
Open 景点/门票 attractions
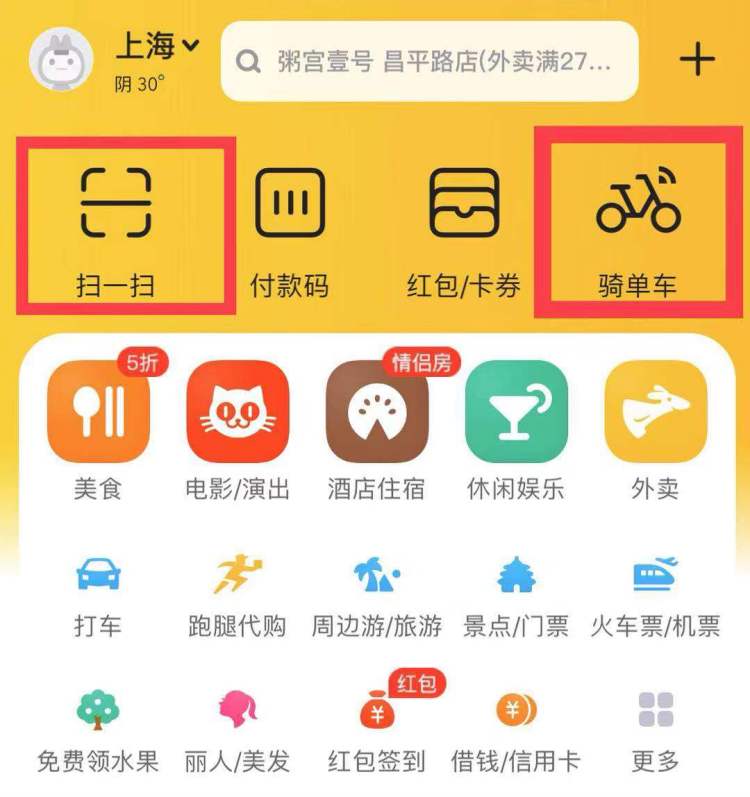click(516, 596)
